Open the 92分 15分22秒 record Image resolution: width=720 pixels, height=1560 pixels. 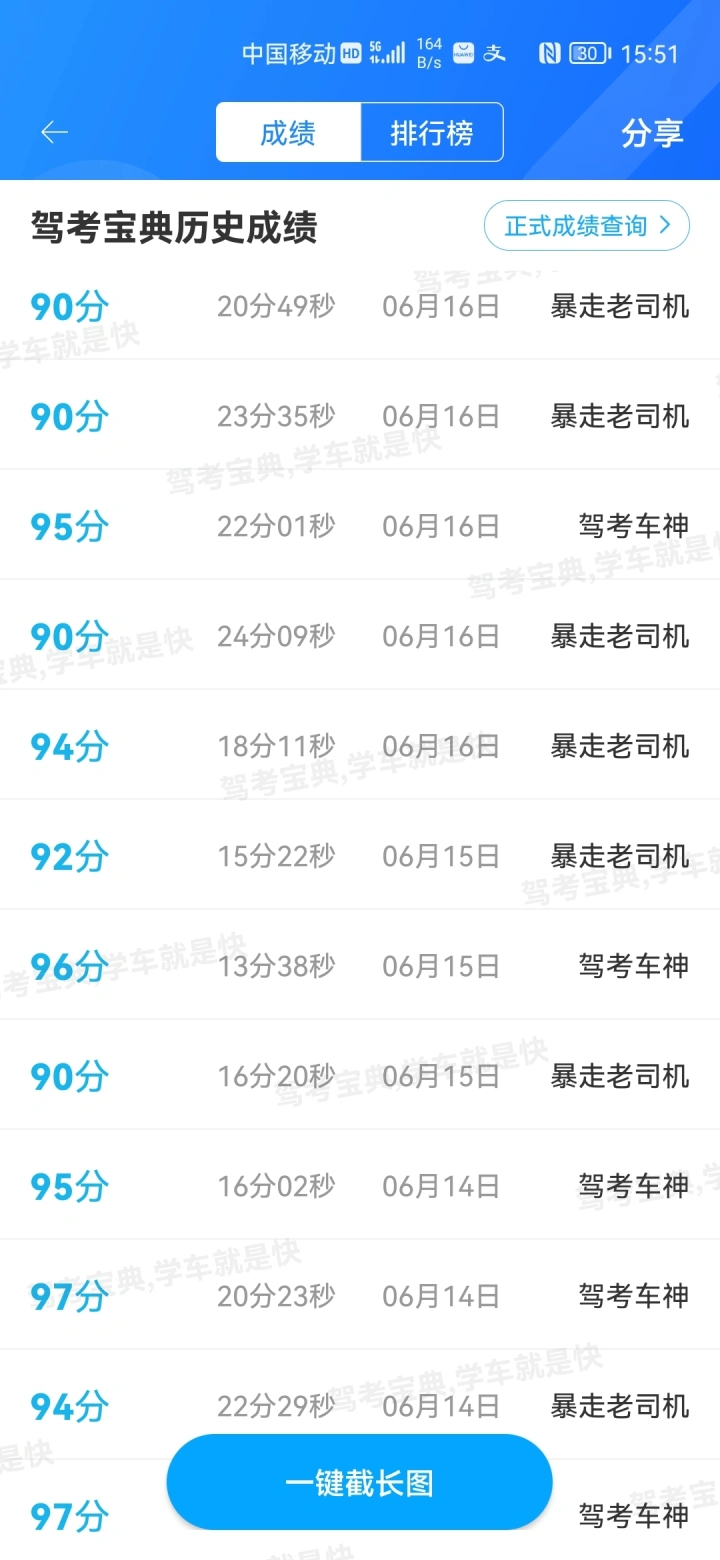click(360, 855)
